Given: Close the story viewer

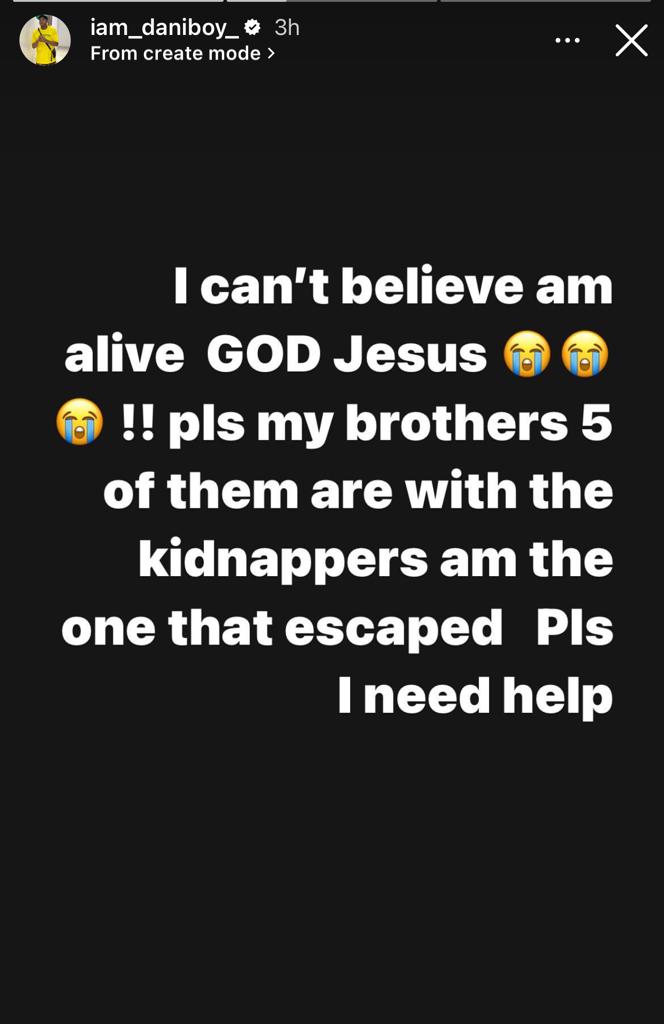Looking at the screenshot, I should (631, 41).
